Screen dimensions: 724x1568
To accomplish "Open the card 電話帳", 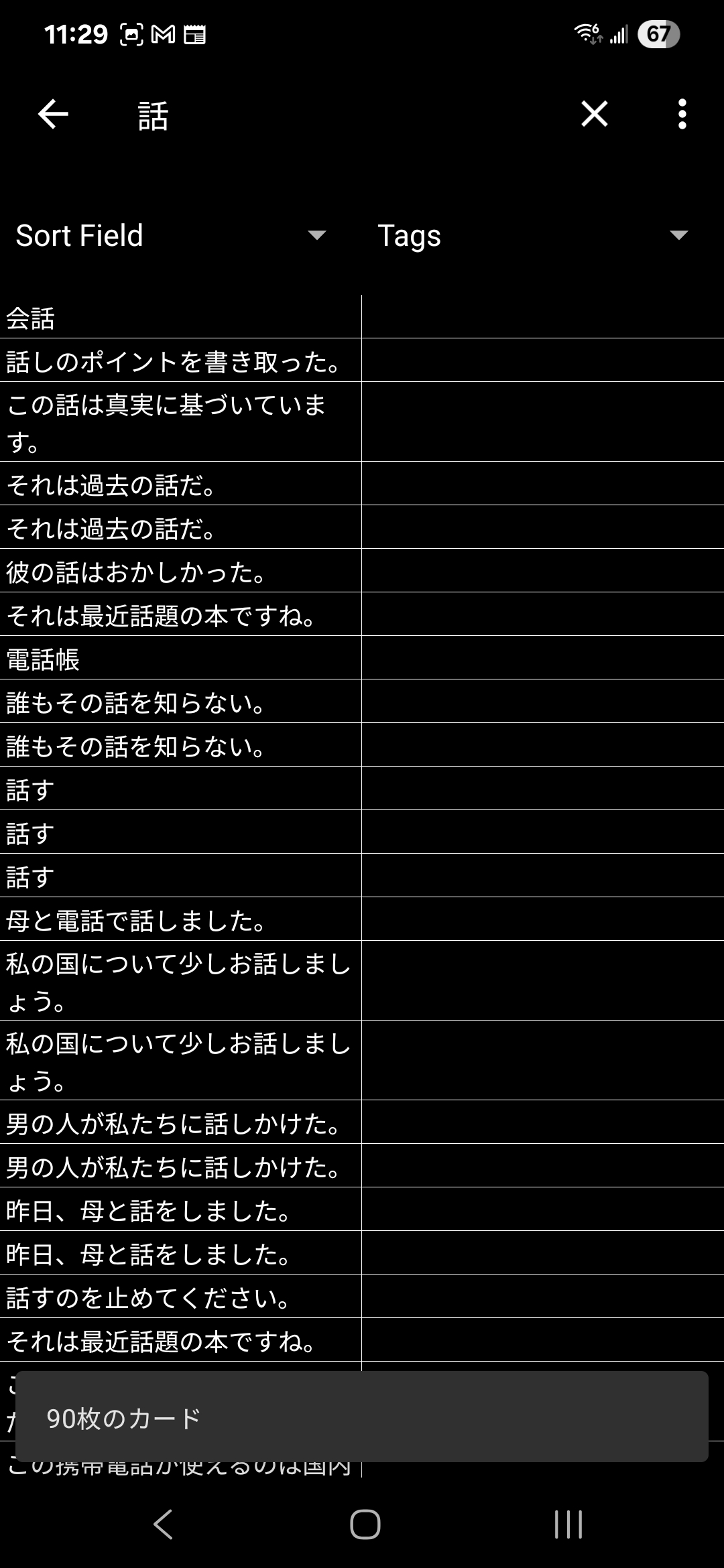I will [x=362, y=658].
